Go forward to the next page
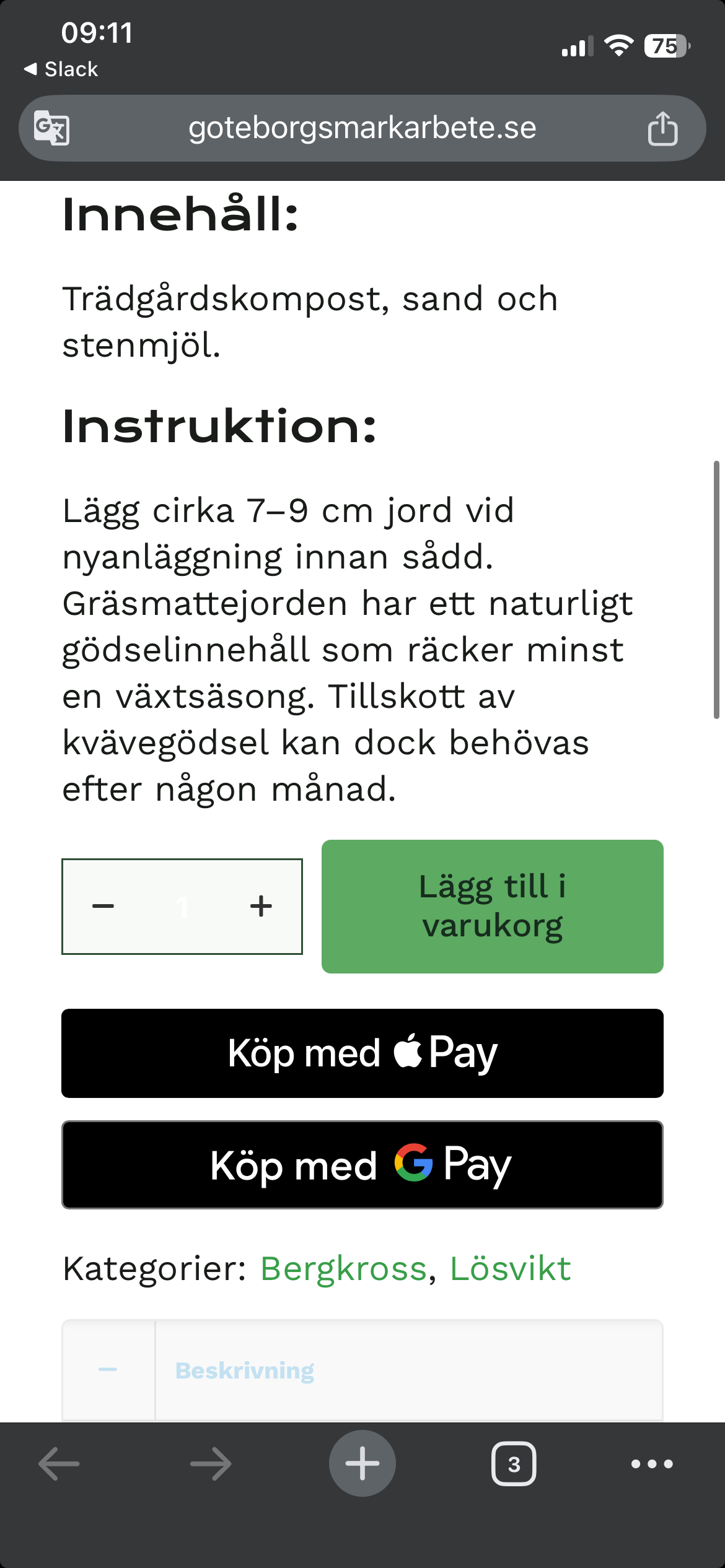 click(211, 1464)
